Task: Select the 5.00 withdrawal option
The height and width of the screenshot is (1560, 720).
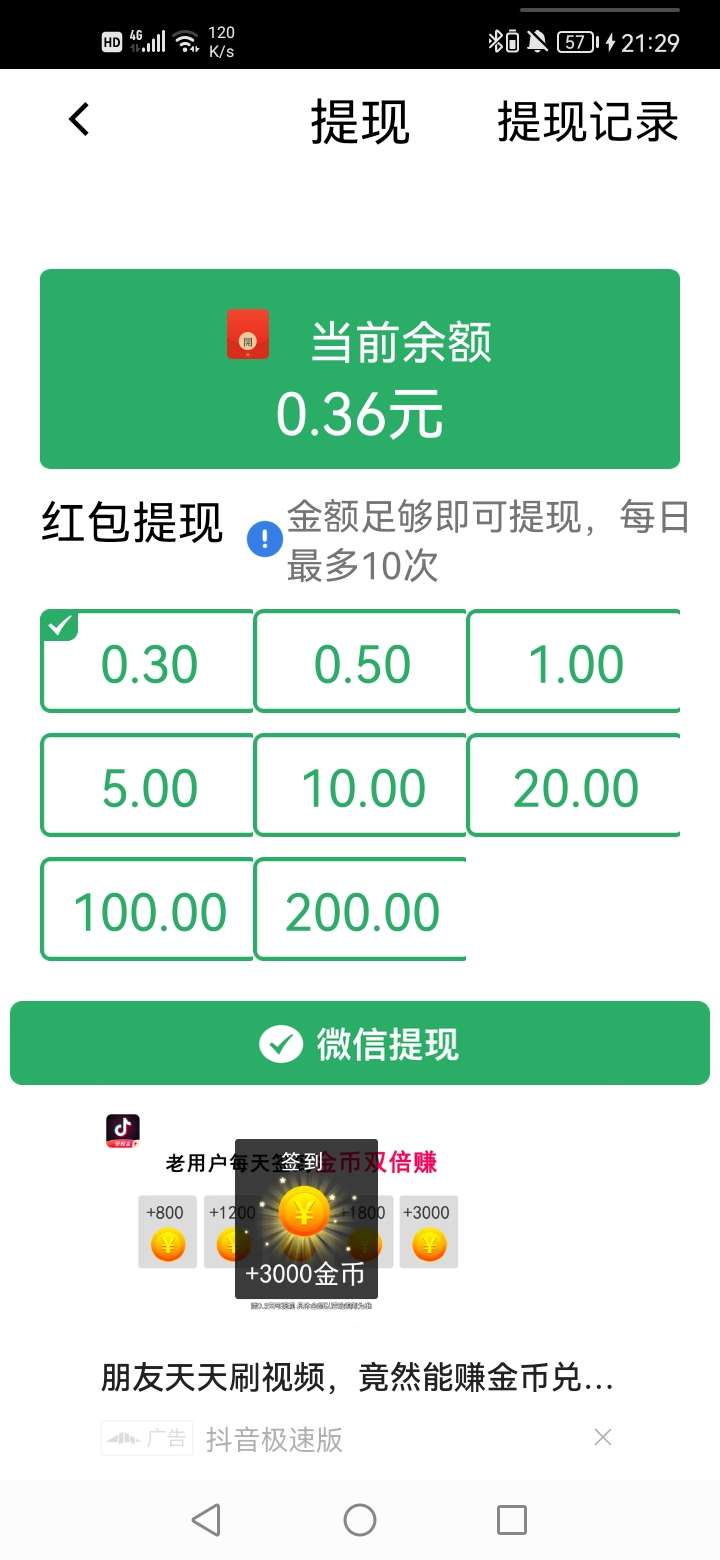Action: pyautogui.click(x=149, y=787)
